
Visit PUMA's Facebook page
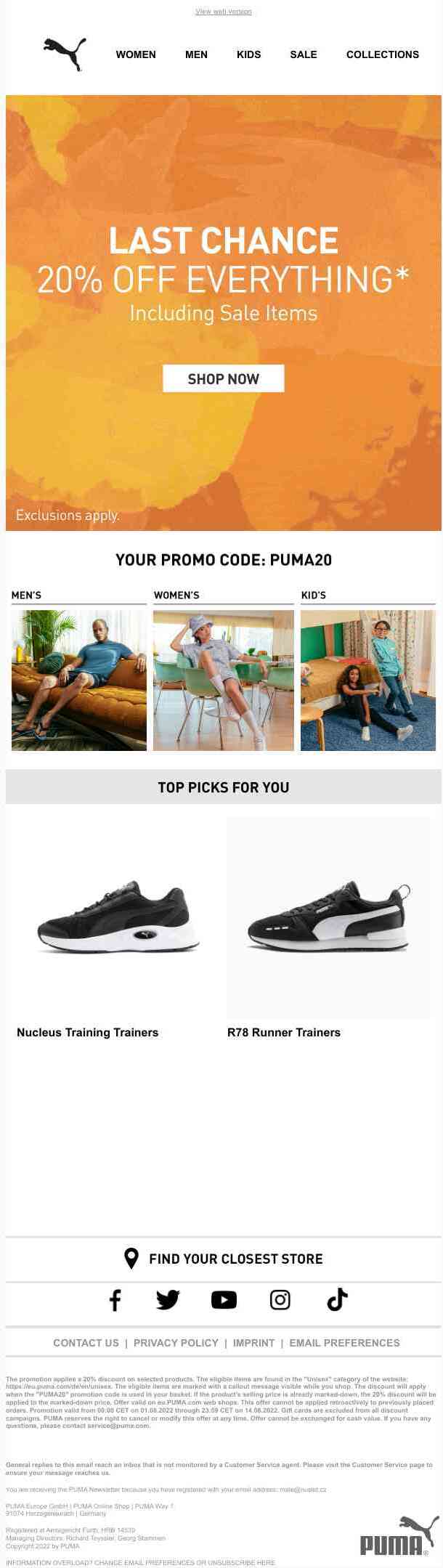(x=115, y=1299)
